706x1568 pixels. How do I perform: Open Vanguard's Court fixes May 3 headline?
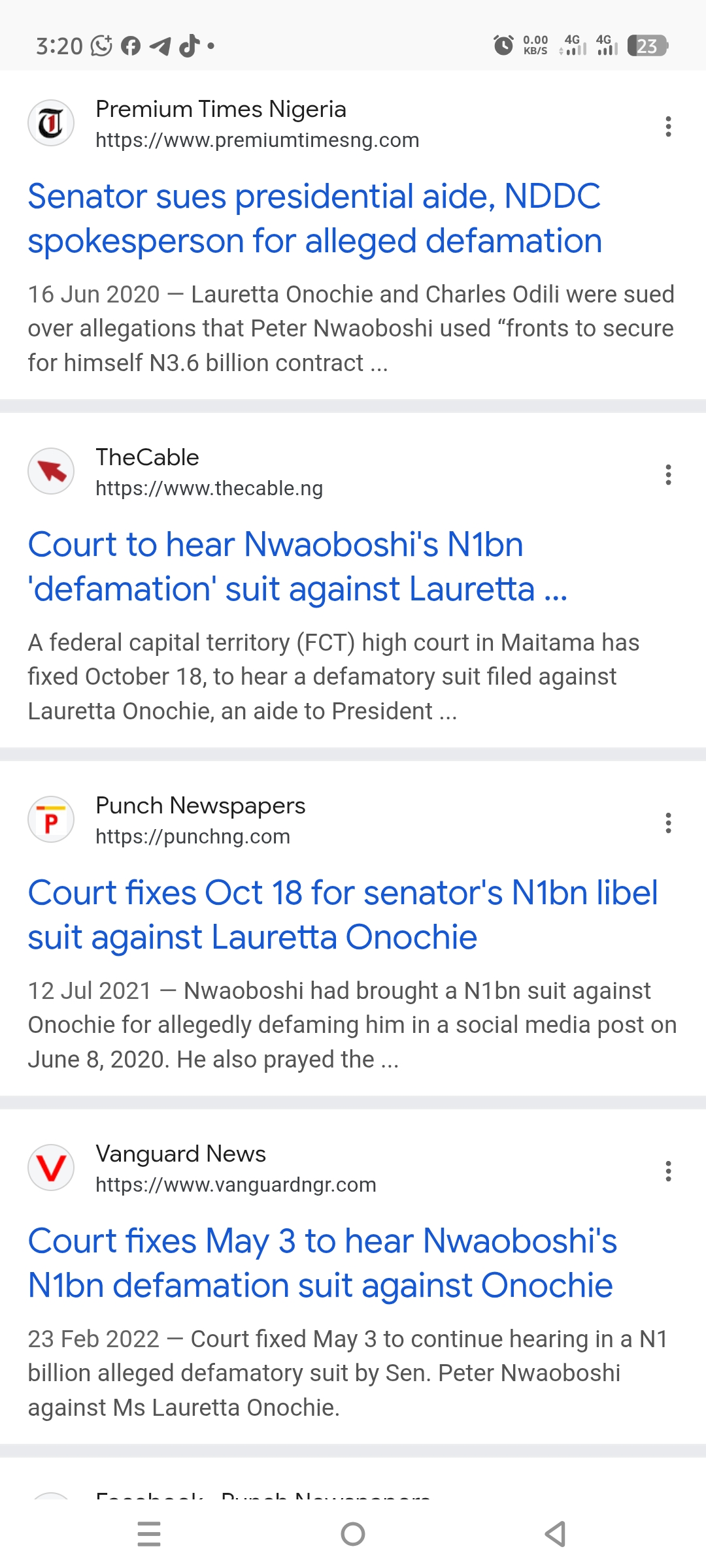pos(322,1263)
